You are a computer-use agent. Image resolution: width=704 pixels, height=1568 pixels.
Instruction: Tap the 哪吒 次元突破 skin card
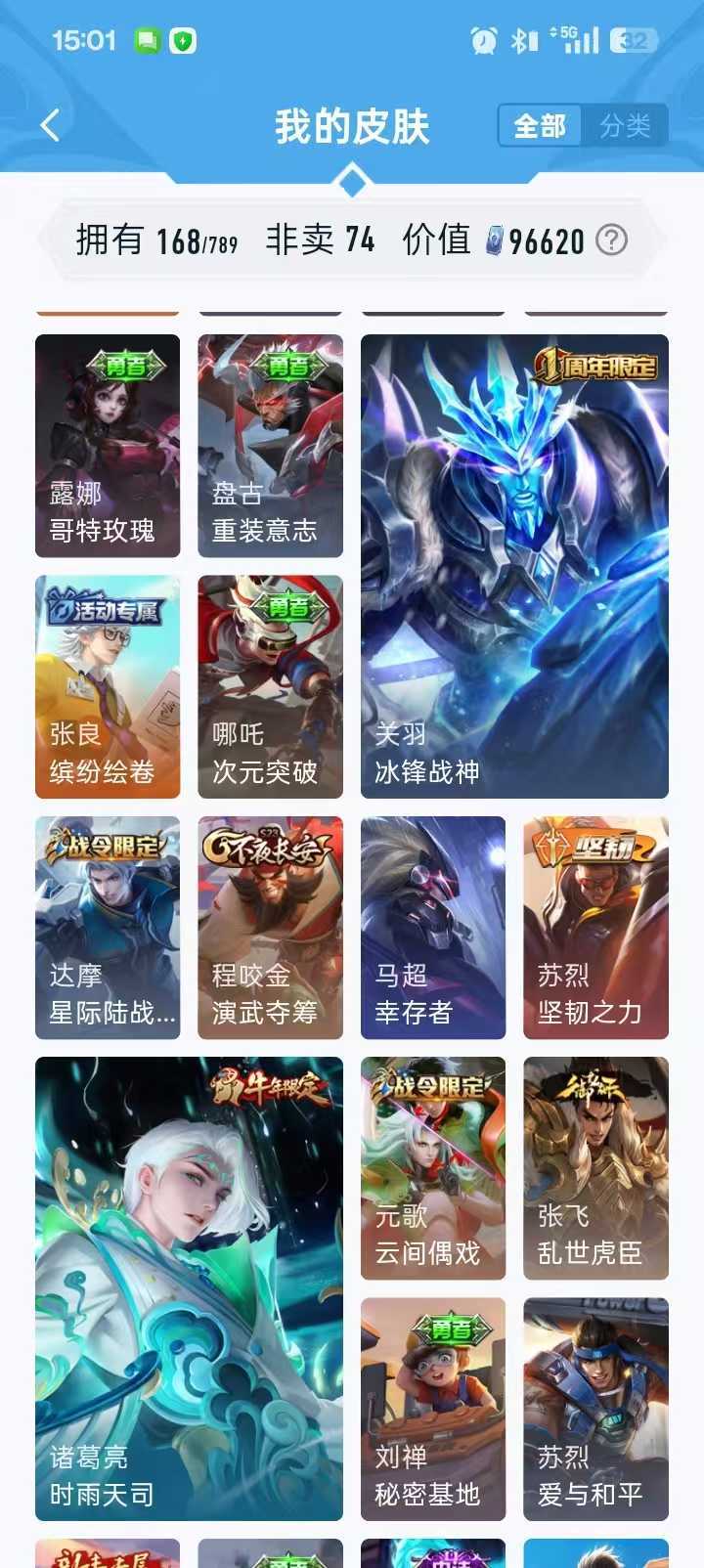coord(271,687)
